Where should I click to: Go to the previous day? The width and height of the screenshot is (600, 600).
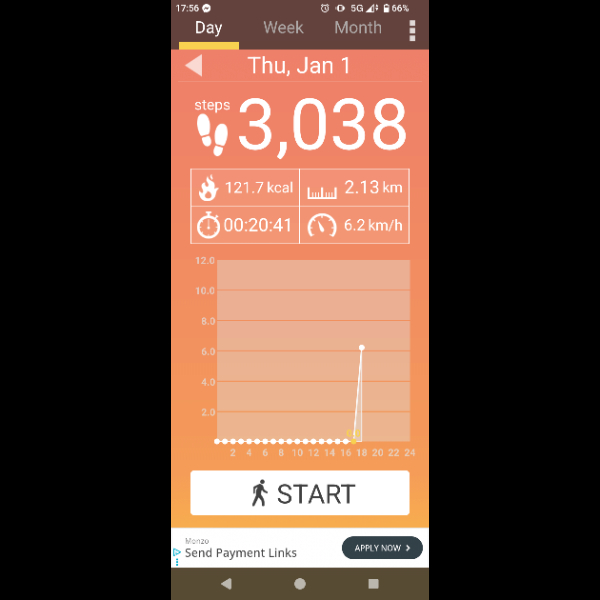(x=194, y=66)
